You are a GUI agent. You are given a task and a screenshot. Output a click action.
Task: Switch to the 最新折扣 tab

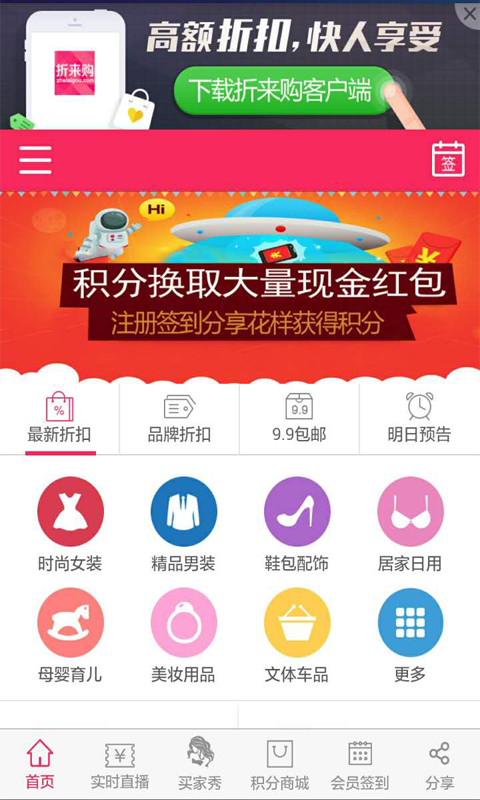tap(60, 419)
